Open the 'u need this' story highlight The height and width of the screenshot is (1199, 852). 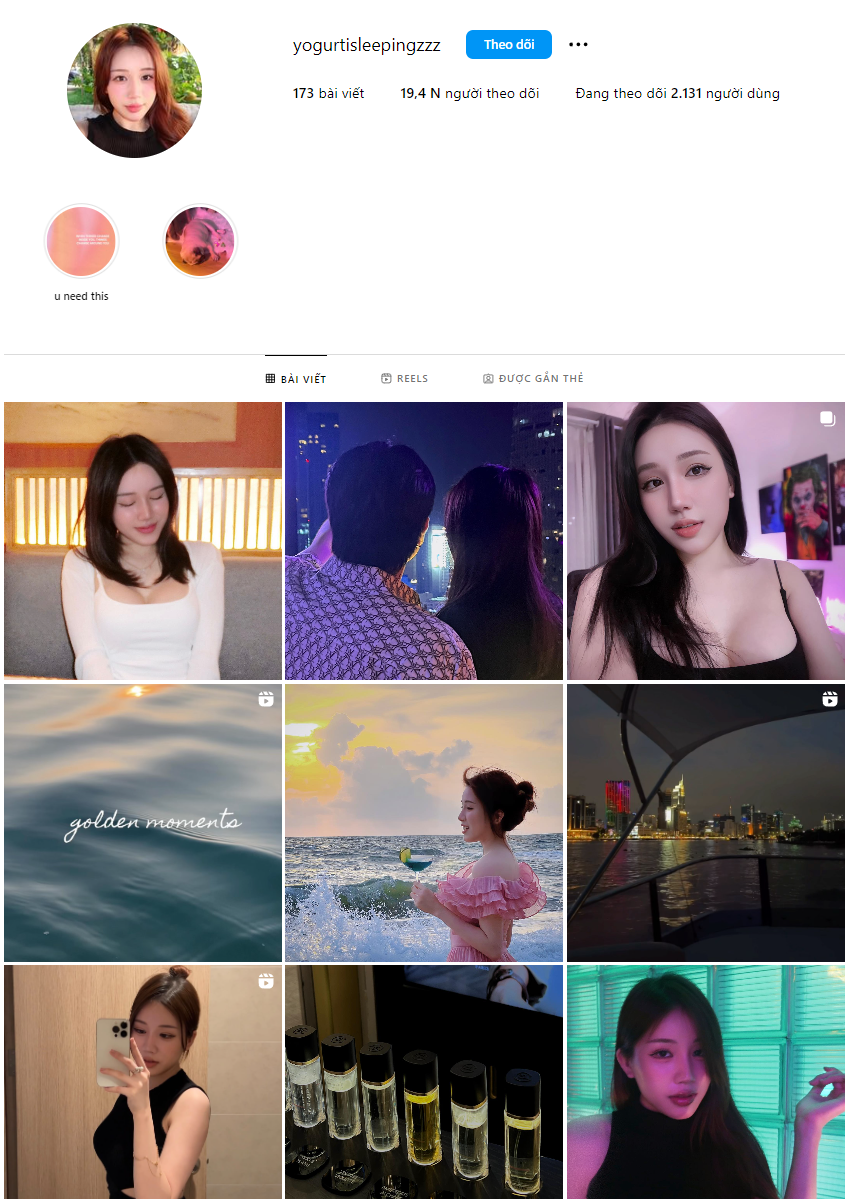pyautogui.click(x=82, y=242)
